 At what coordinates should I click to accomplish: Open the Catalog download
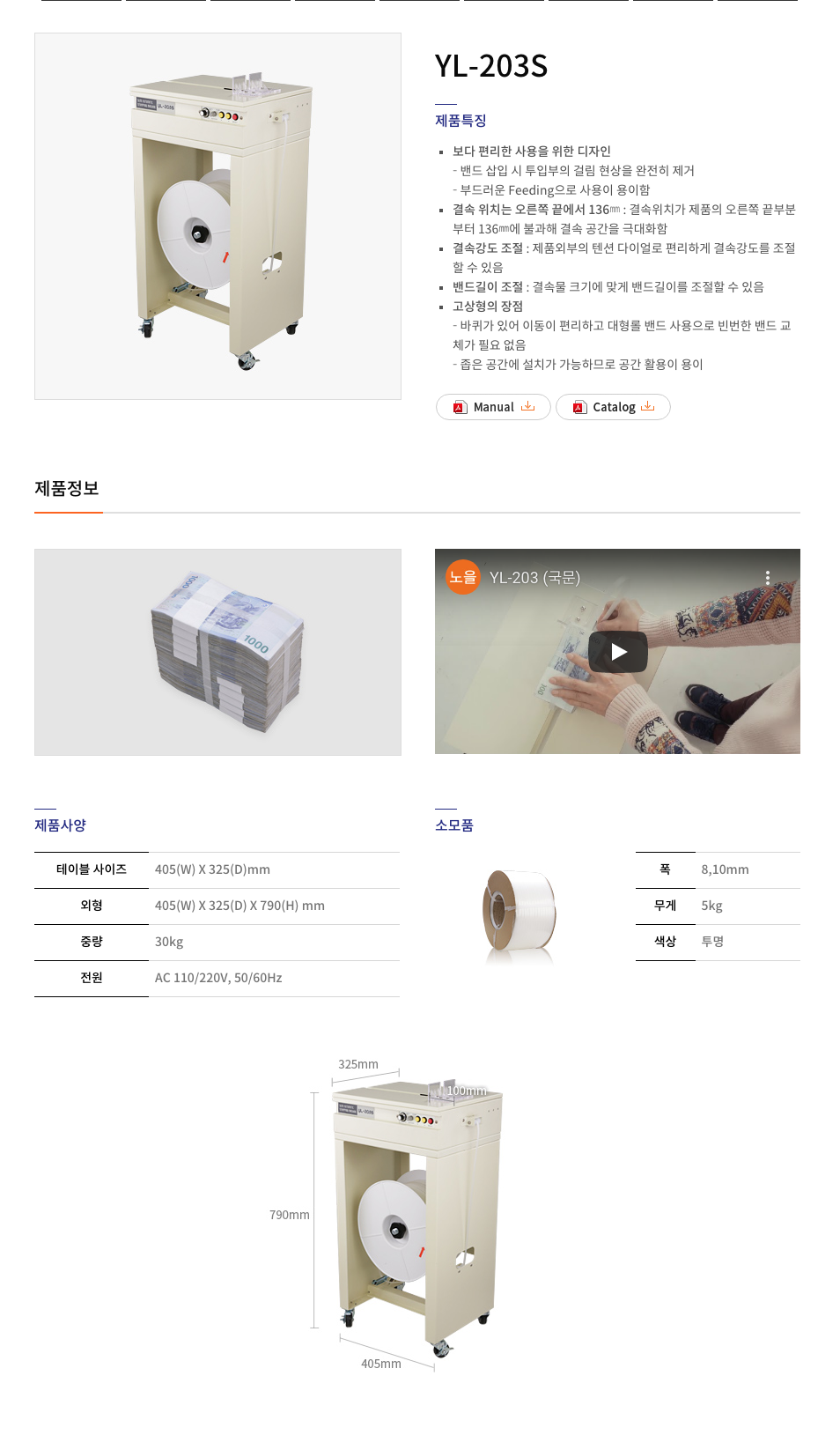coord(613,407)
